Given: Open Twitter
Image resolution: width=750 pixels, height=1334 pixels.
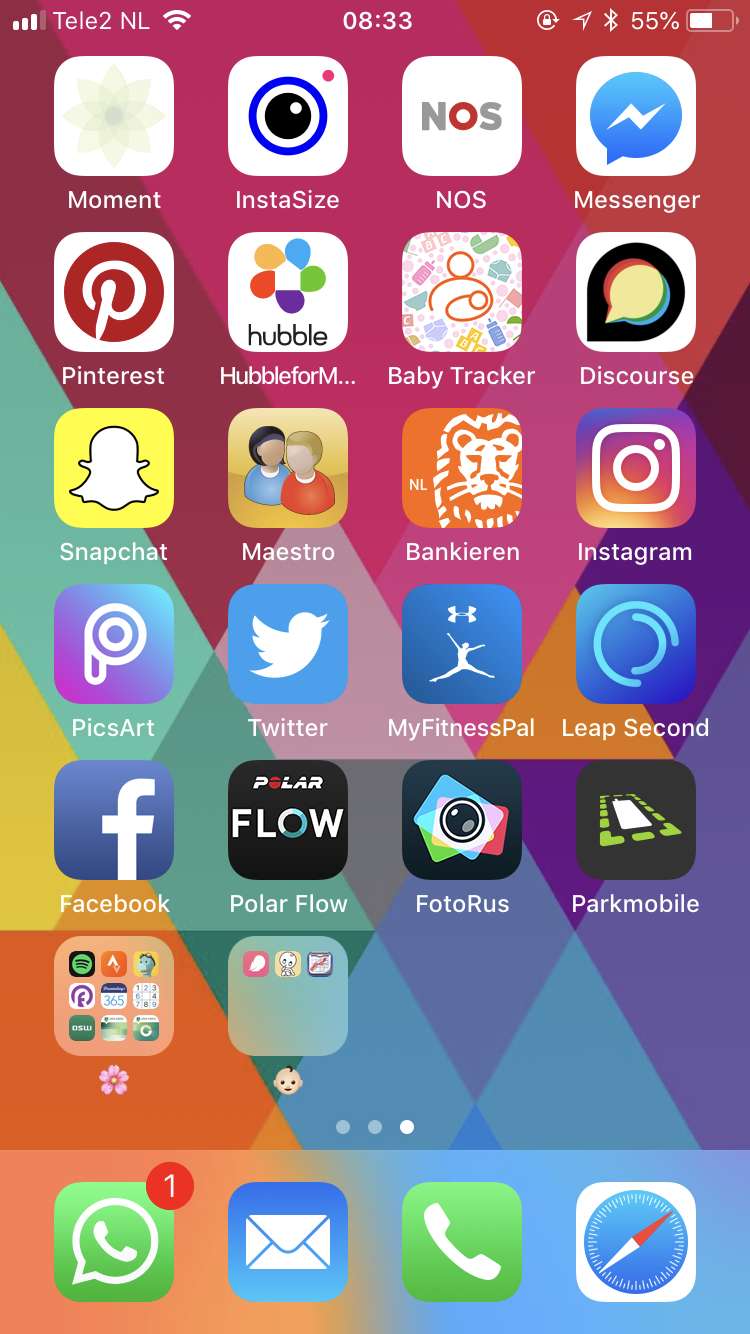Looking at the screenshot, I should click(288, 644).
